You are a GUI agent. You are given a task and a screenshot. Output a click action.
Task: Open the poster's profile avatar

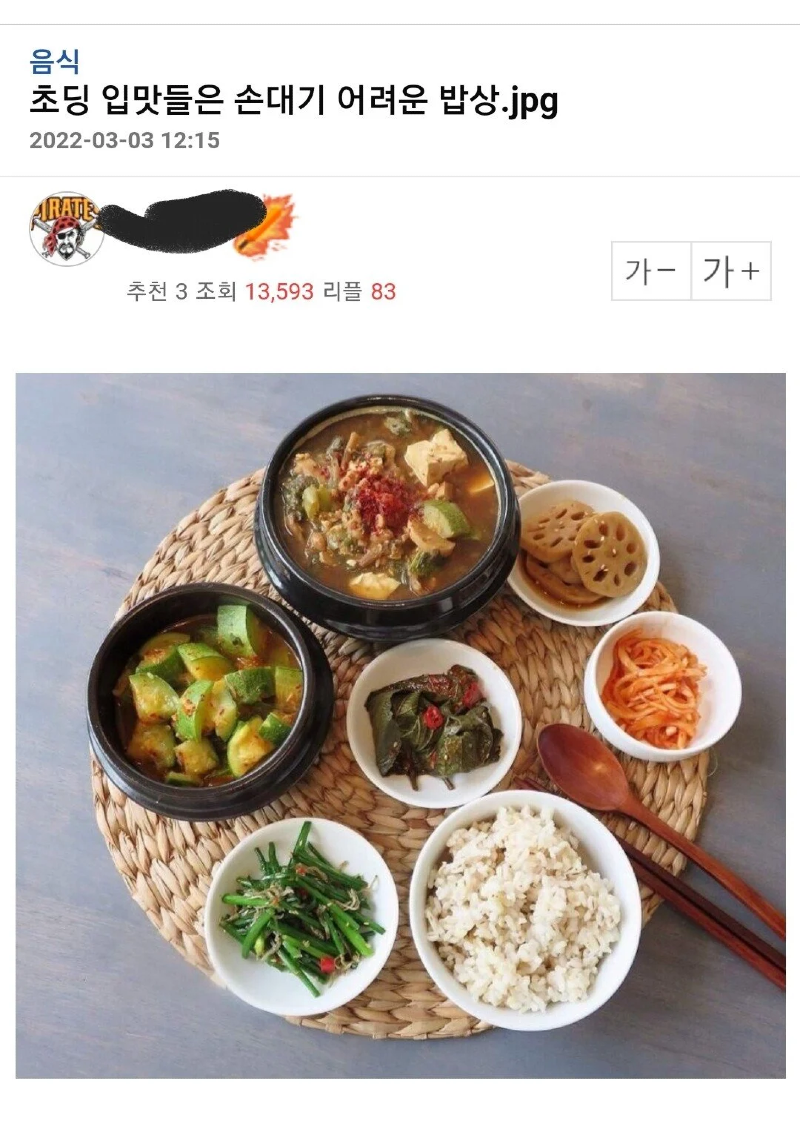click(67, 228)
